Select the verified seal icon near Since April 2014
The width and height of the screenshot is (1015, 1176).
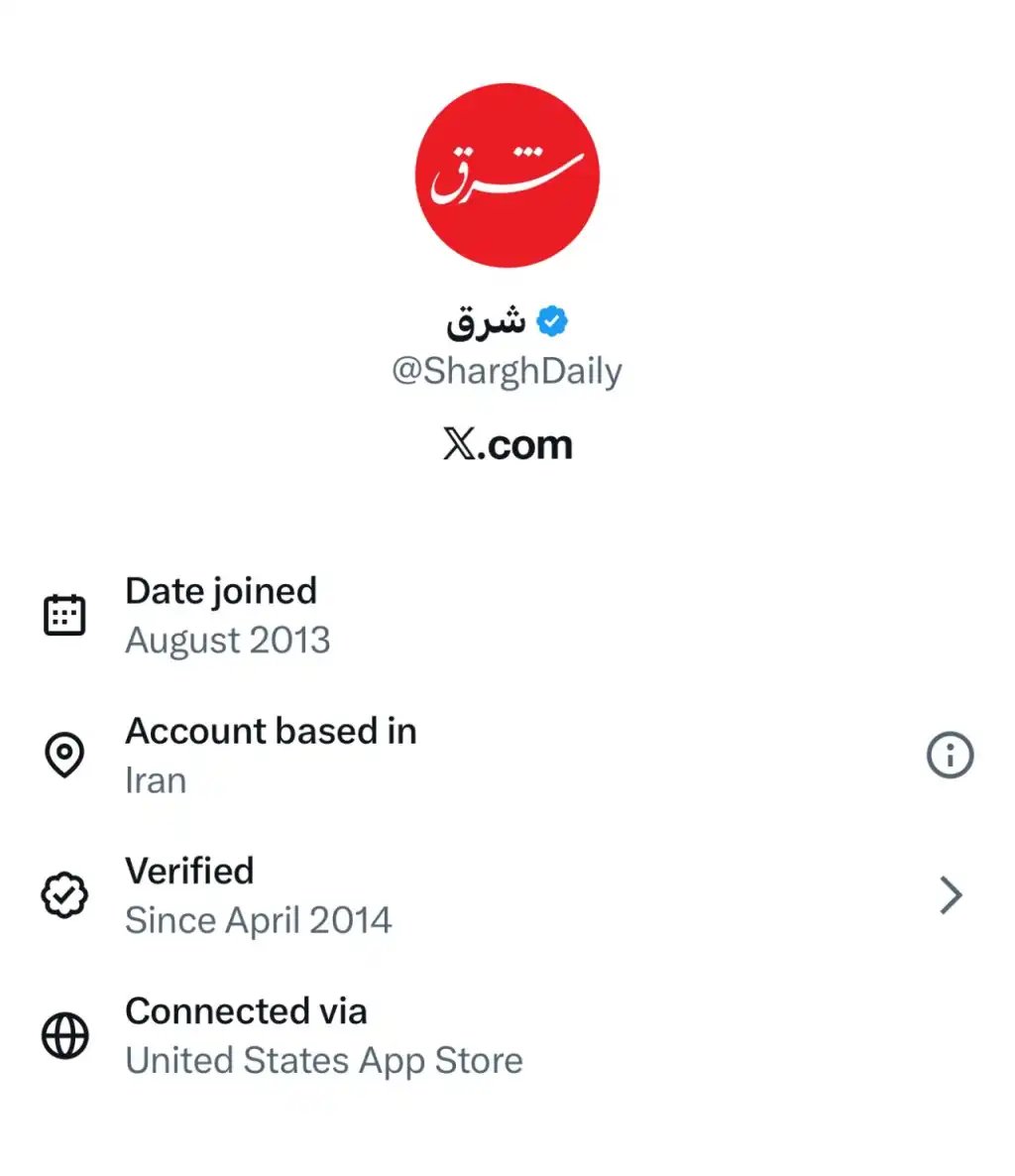point(63,895)
